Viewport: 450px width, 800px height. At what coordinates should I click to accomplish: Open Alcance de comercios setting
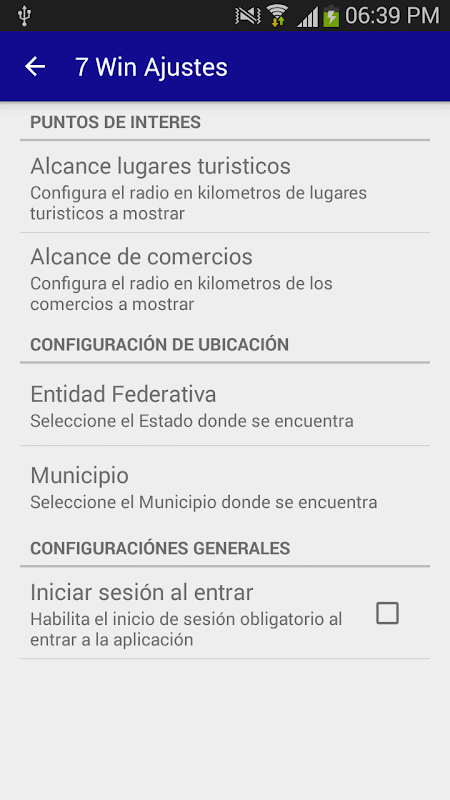coord(225,278)
